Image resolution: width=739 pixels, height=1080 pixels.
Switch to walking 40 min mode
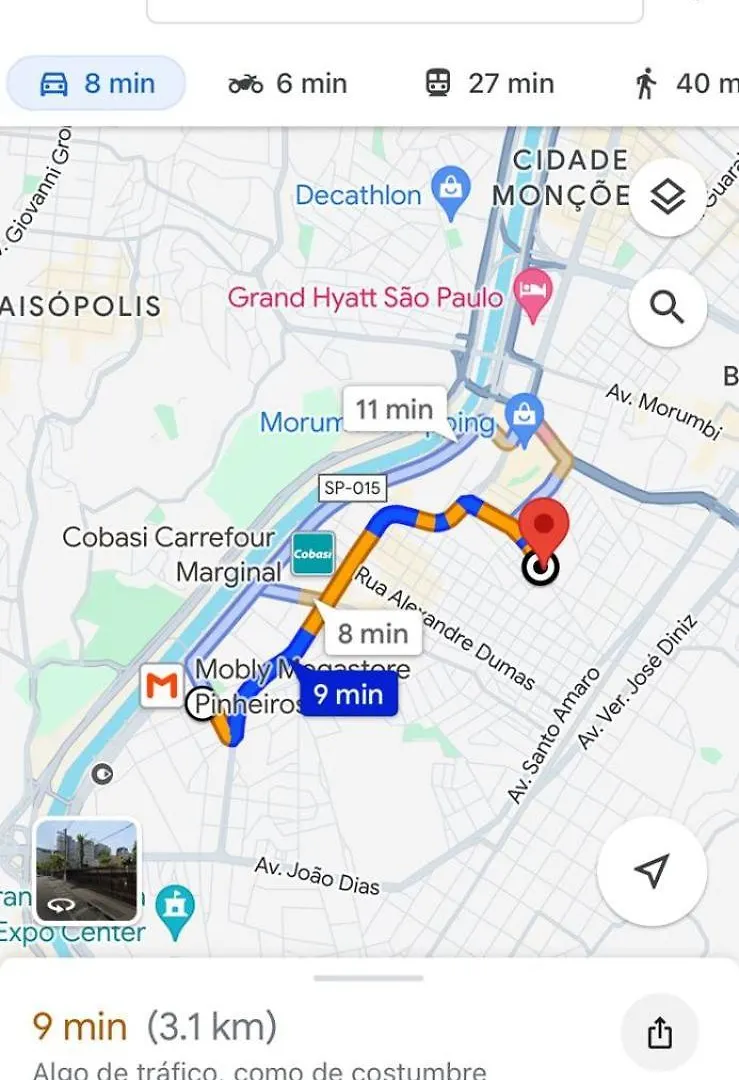point(686,83)
